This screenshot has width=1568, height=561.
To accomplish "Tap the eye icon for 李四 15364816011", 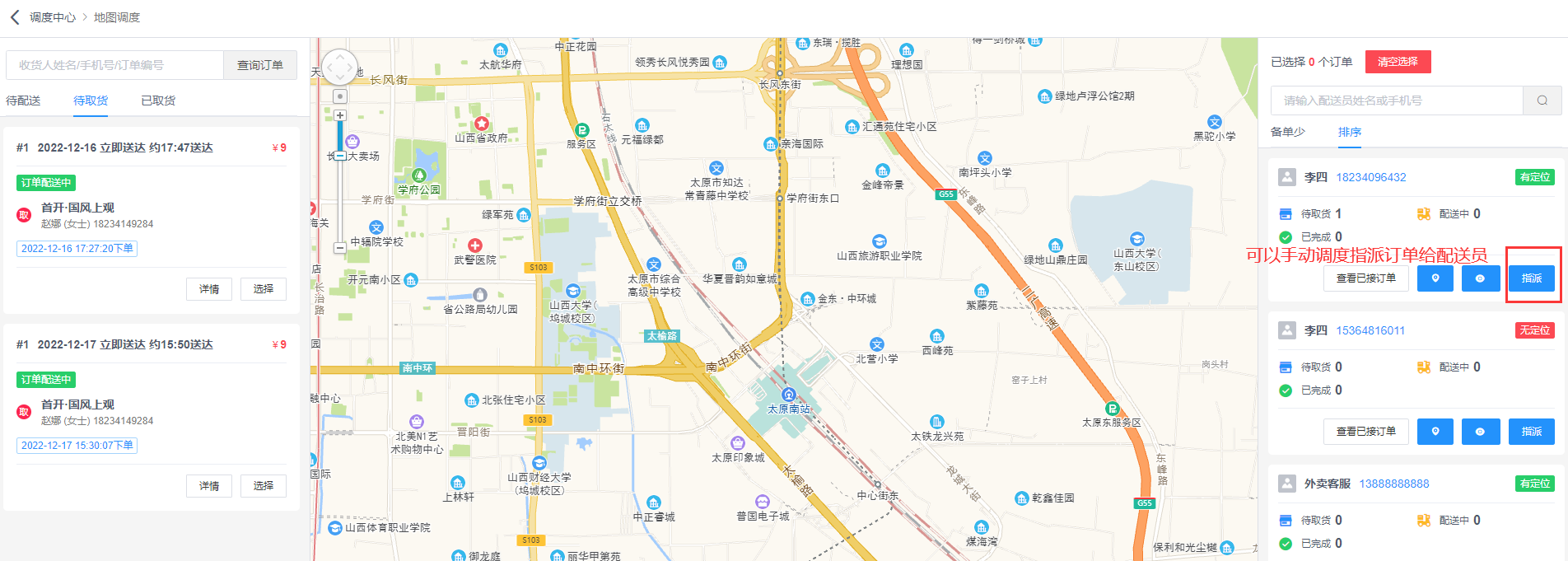I will (x=1480, y=432).
